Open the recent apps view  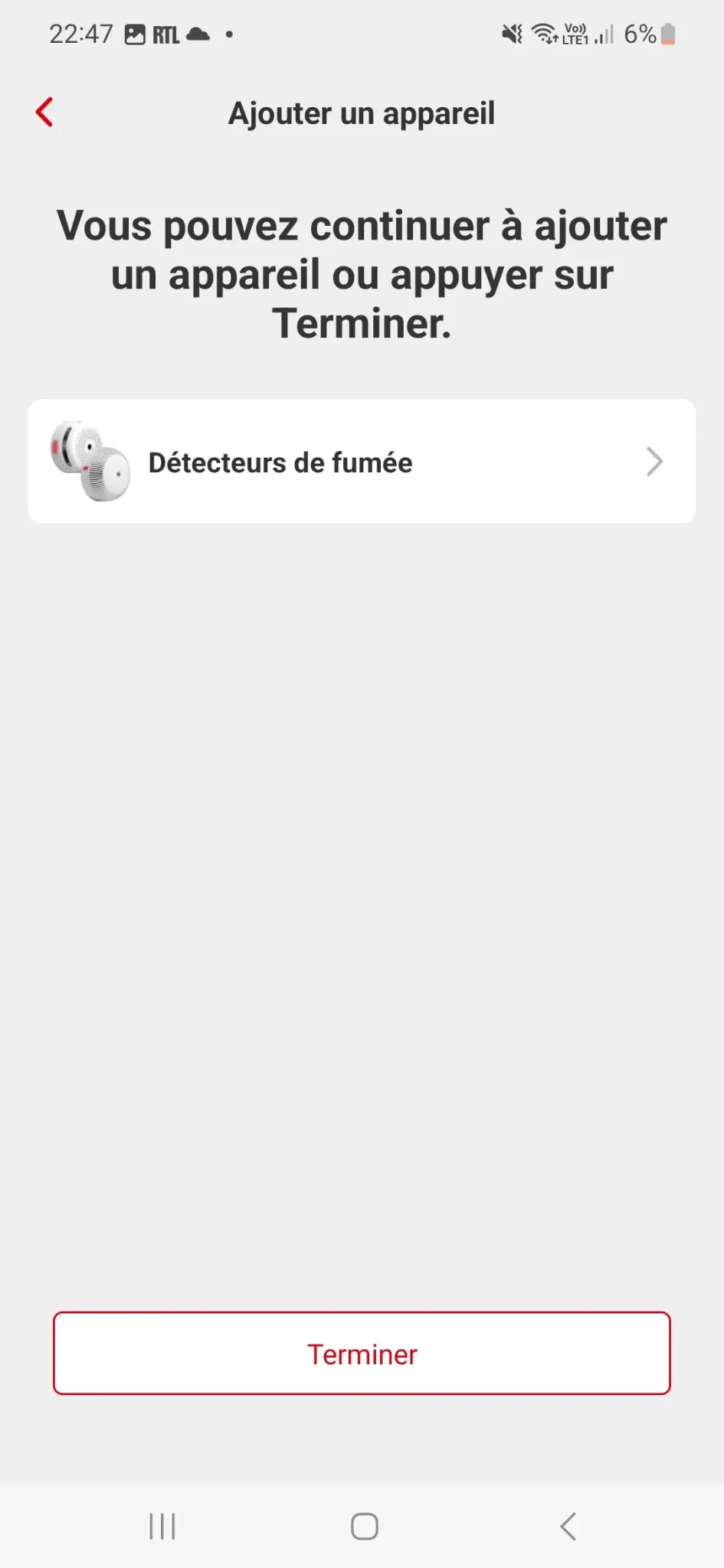[x=162, y=1526]
